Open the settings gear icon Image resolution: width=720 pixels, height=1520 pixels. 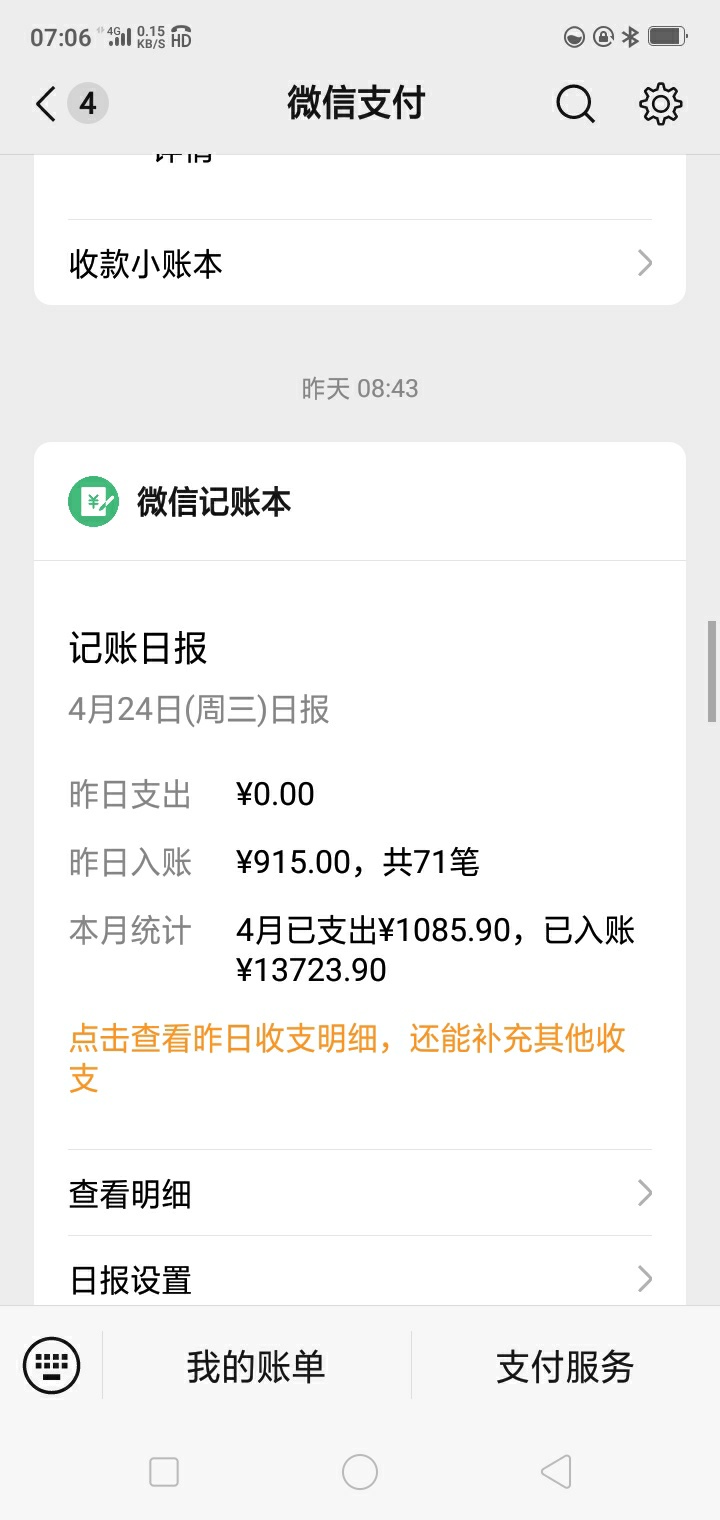(x=660, y=103)
